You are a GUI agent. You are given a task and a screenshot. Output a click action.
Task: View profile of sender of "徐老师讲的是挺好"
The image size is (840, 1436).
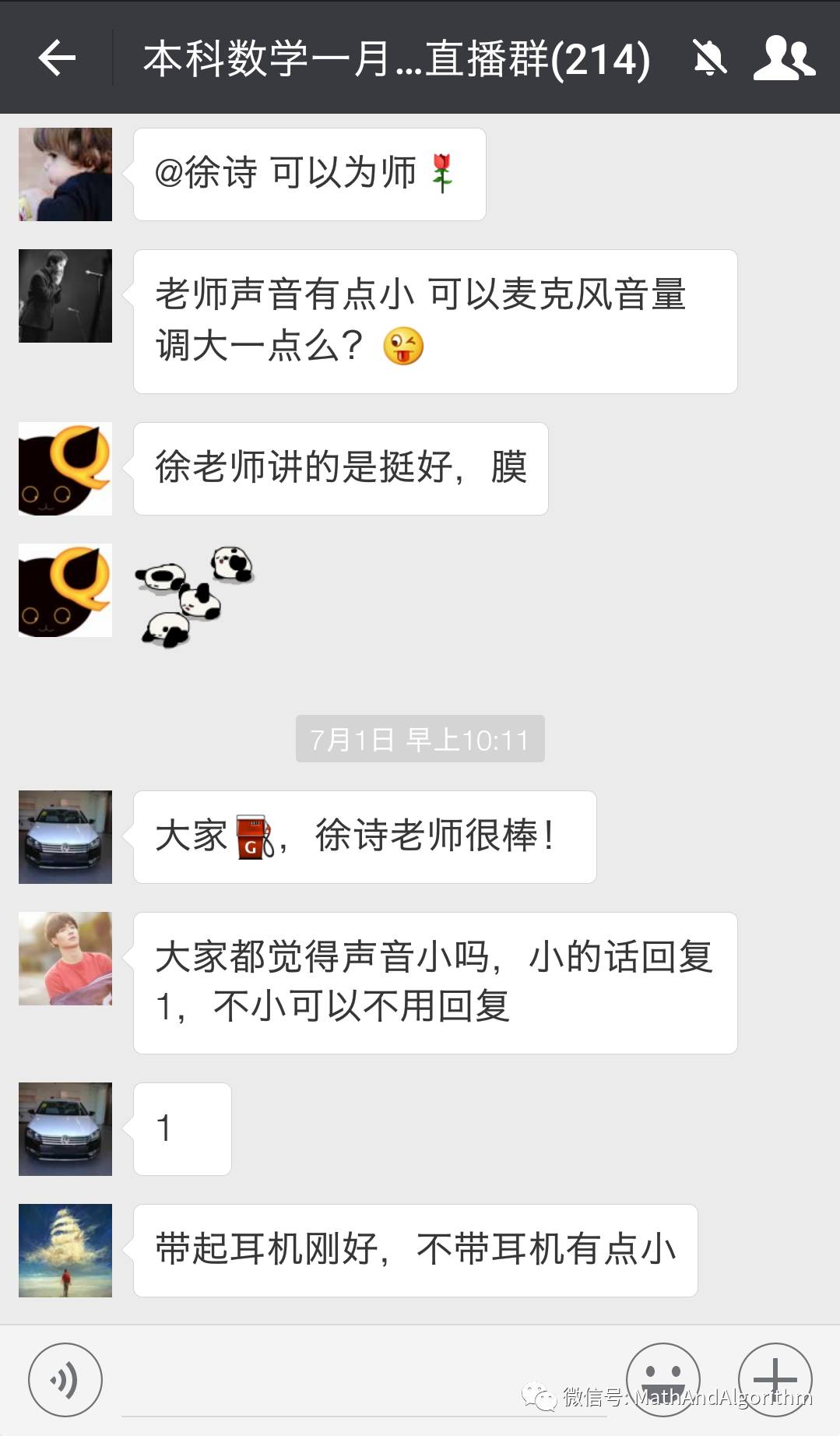coord(65,469)
